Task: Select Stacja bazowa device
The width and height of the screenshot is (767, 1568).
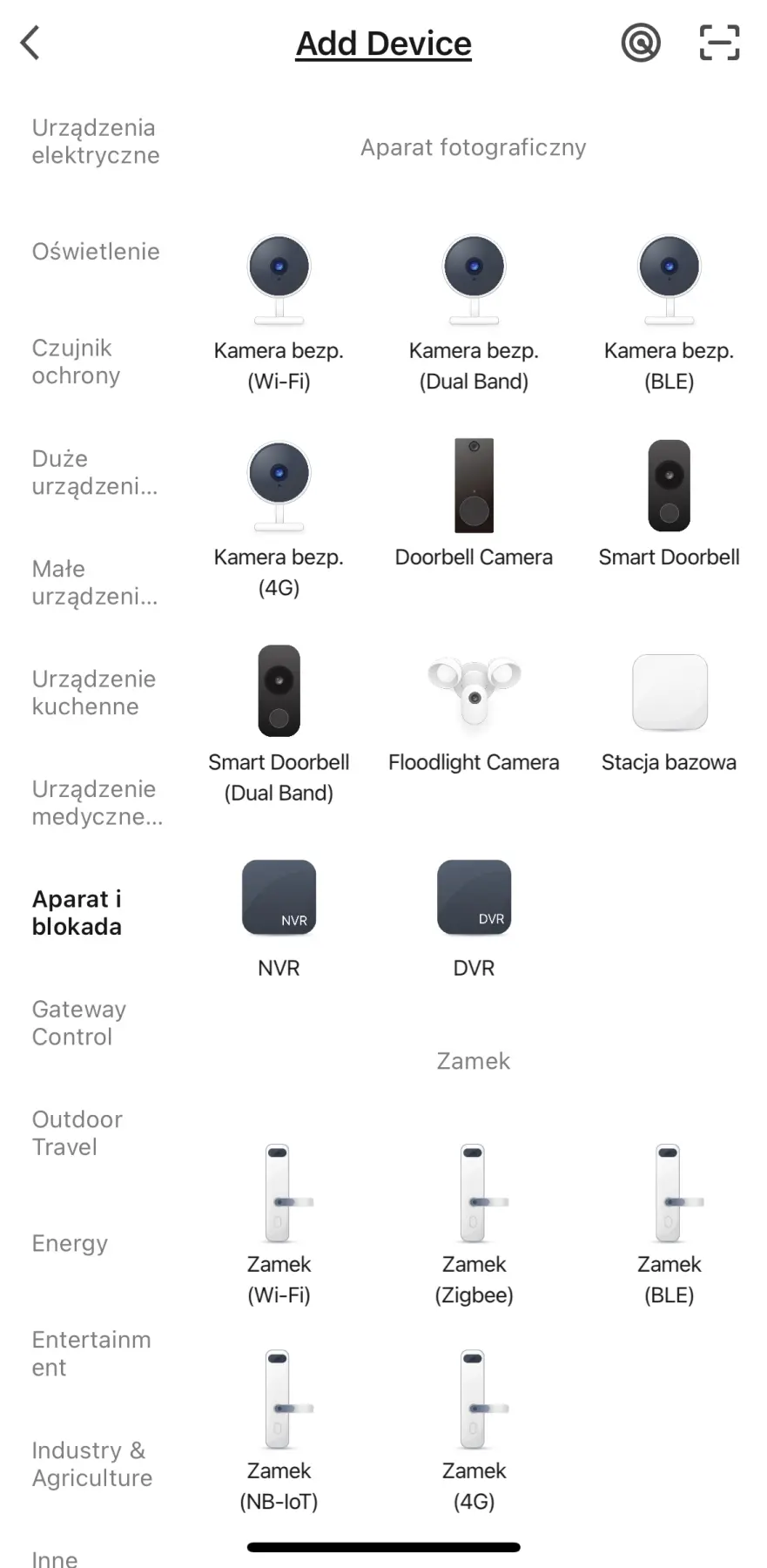Action: [x=669, y=710]
